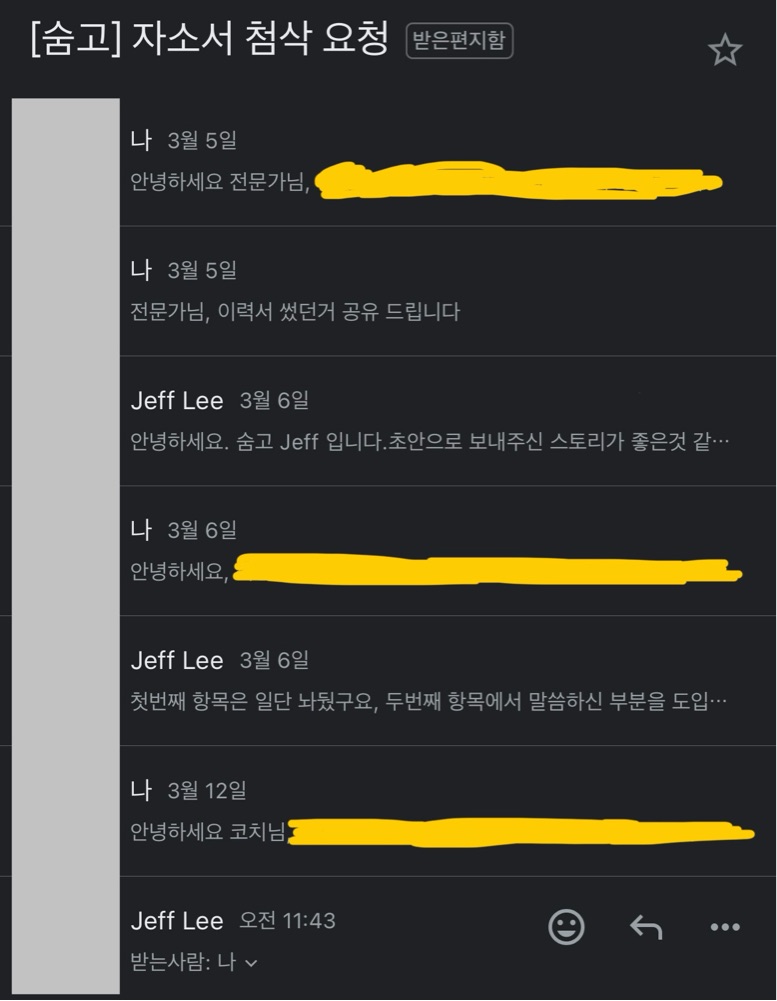Expand recipient details next to 받는사람
The width and height of the screenshot is (777, 1001).
click(x=252, y=963)
